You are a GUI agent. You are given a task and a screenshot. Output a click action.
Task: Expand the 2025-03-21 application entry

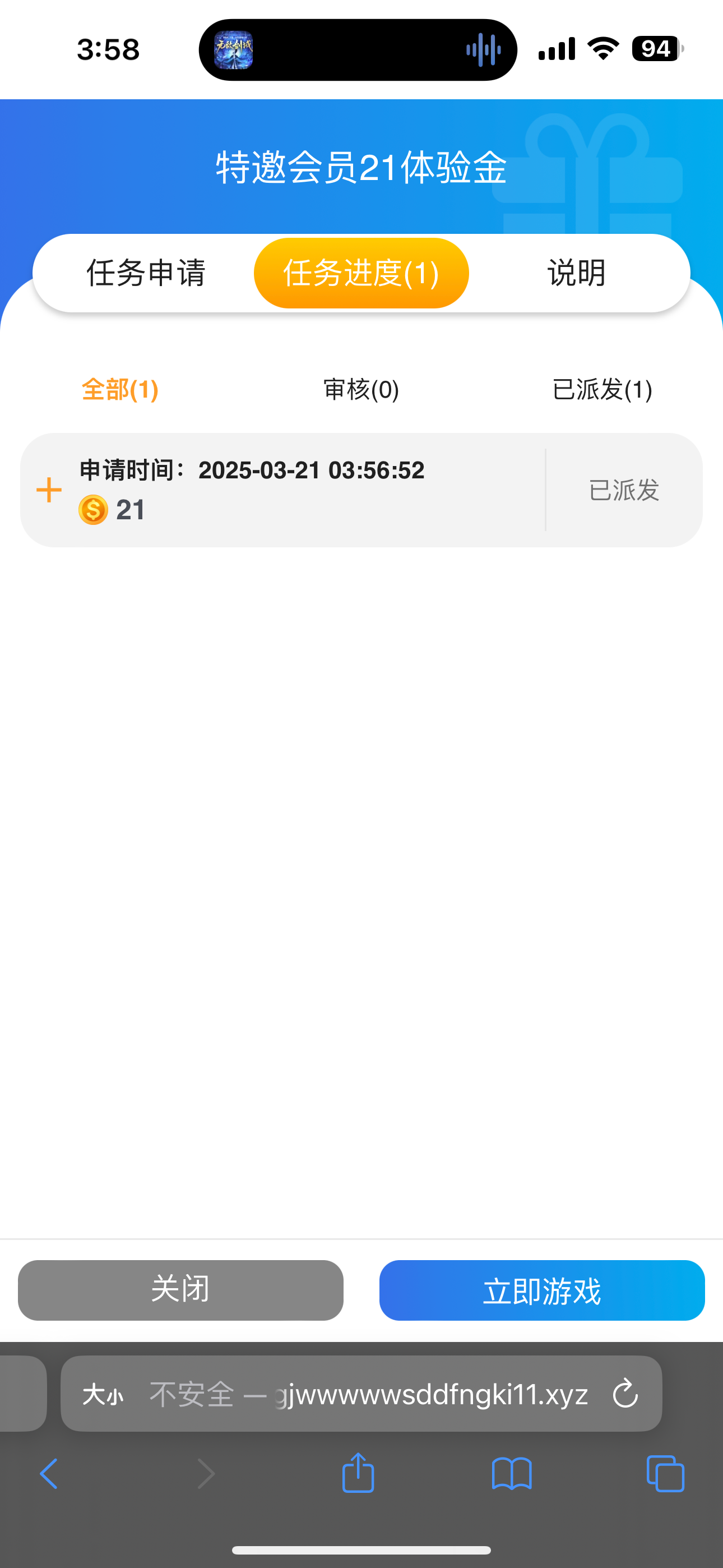coord(49,490)
